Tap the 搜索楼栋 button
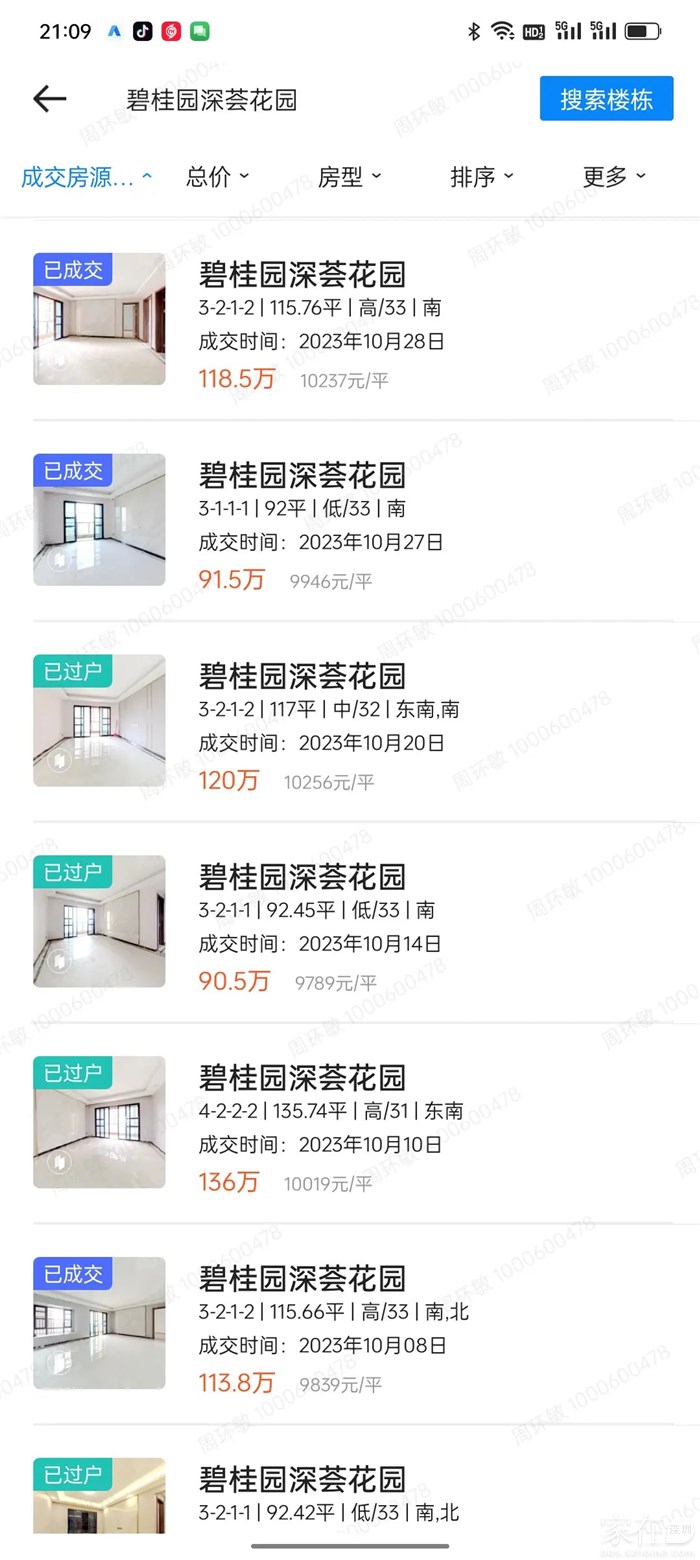This screenshot has width=700, height=1560. pyautogui.click(x=606, y=99)
